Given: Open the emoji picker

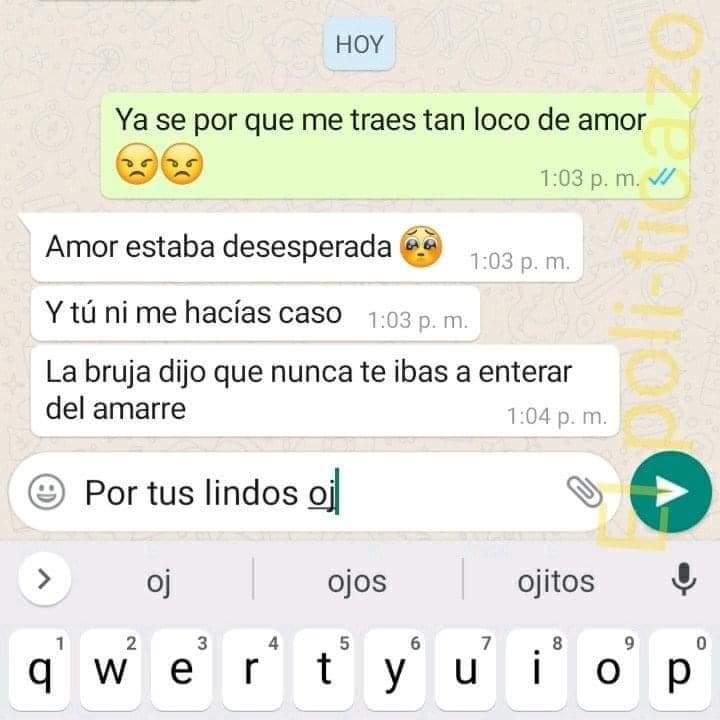Looking at the screenshot, I should click(x=46, y=492).
